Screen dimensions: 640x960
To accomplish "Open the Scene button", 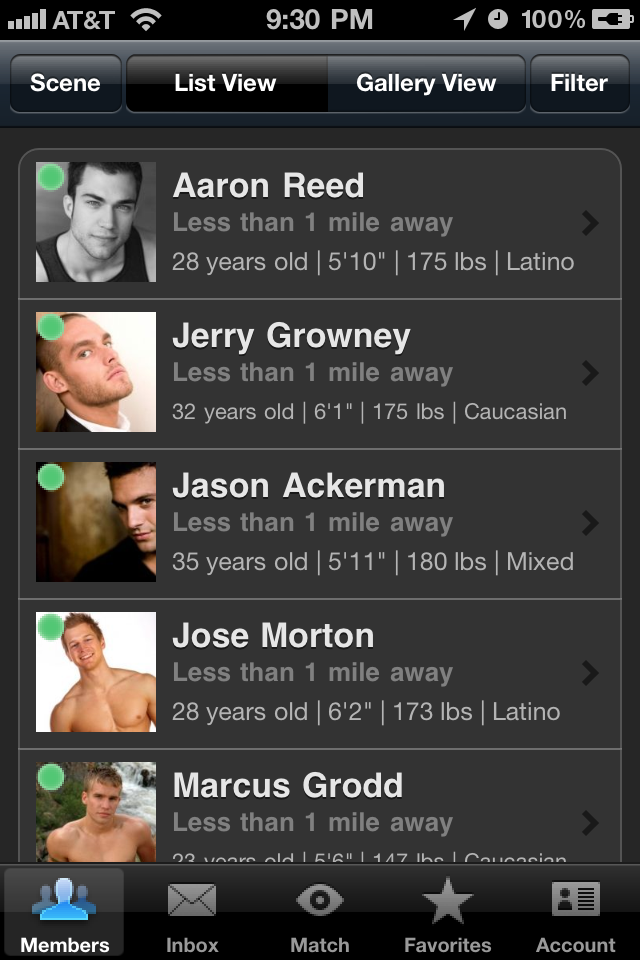I will (65, 83).
